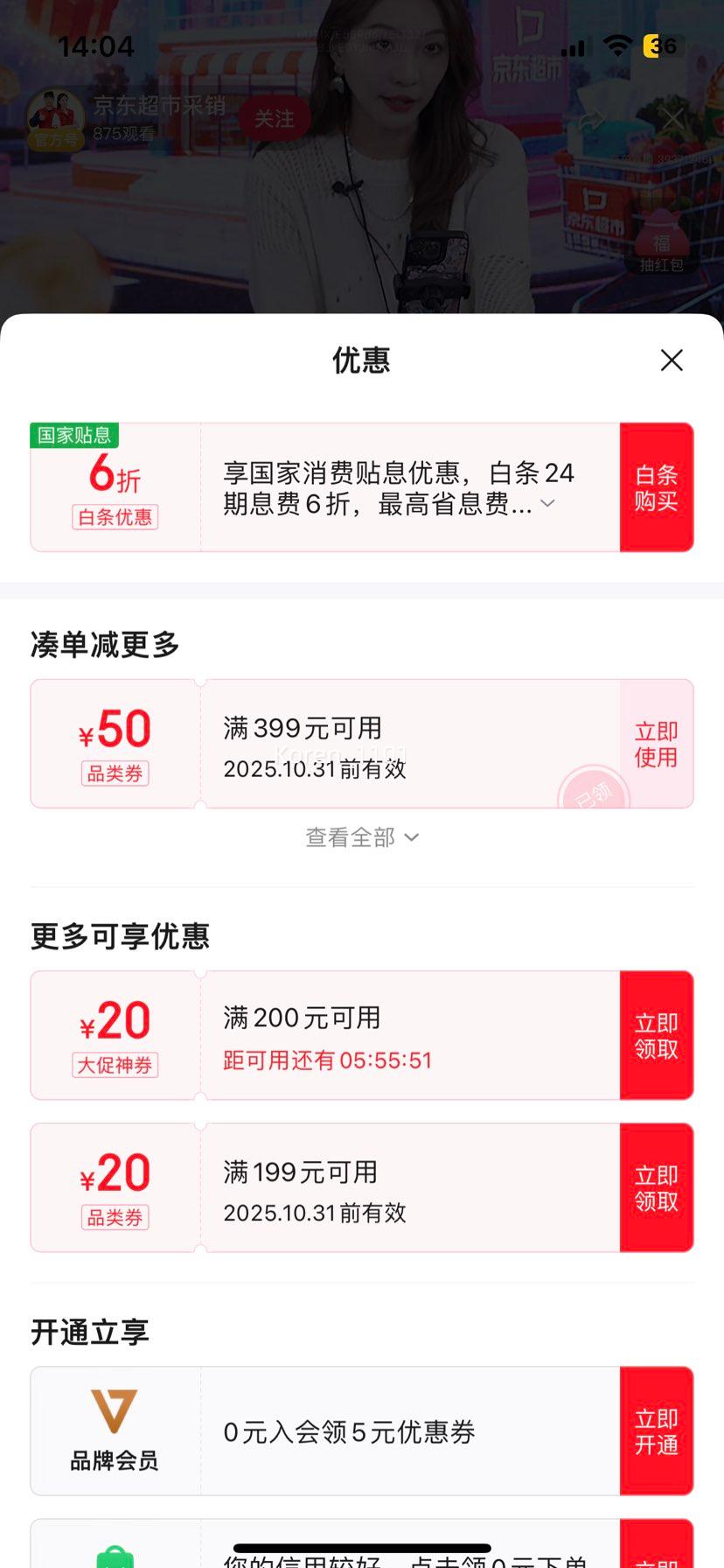Tap 立即开通 for 品牌会员 membership

[657, 1431]
